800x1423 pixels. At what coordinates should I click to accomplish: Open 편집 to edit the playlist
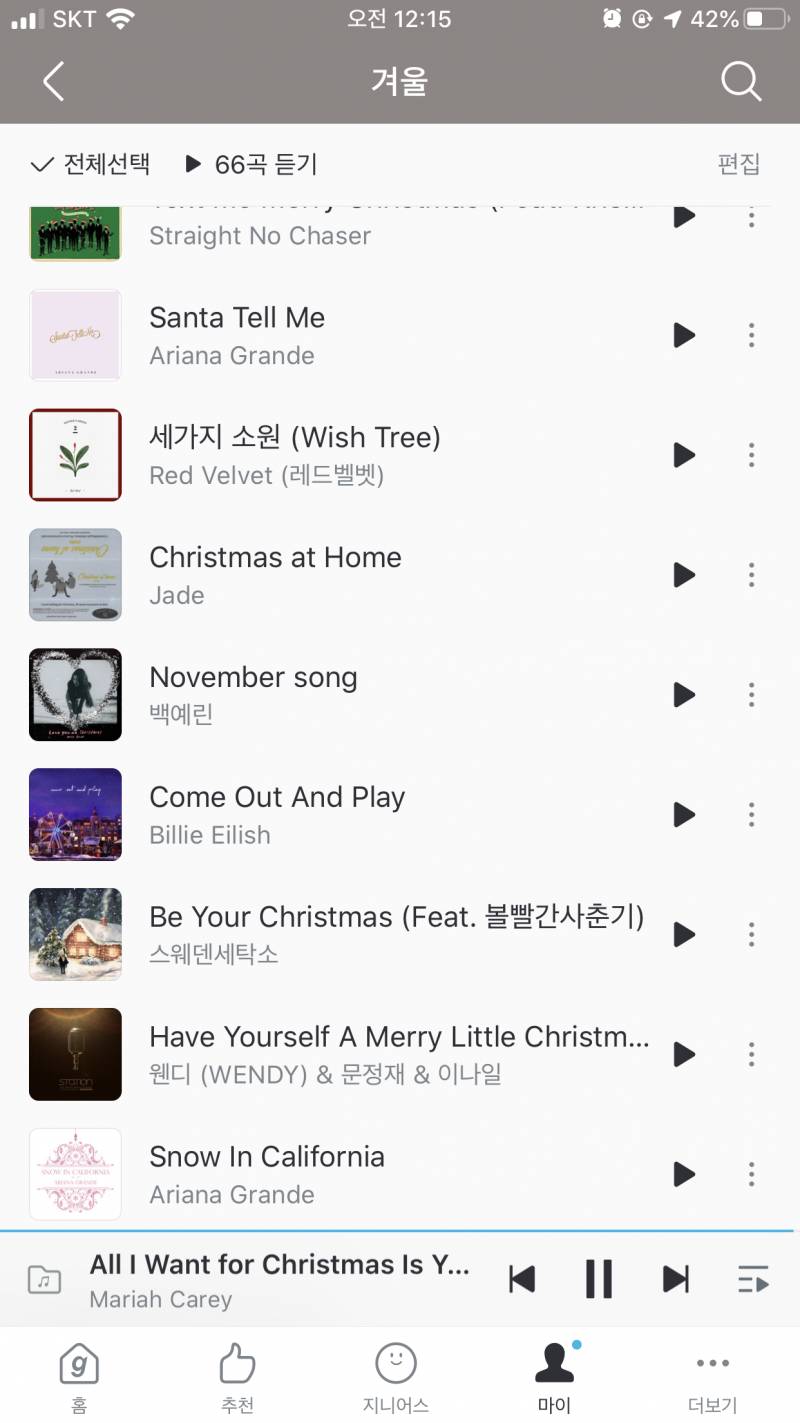coord(739,164)
